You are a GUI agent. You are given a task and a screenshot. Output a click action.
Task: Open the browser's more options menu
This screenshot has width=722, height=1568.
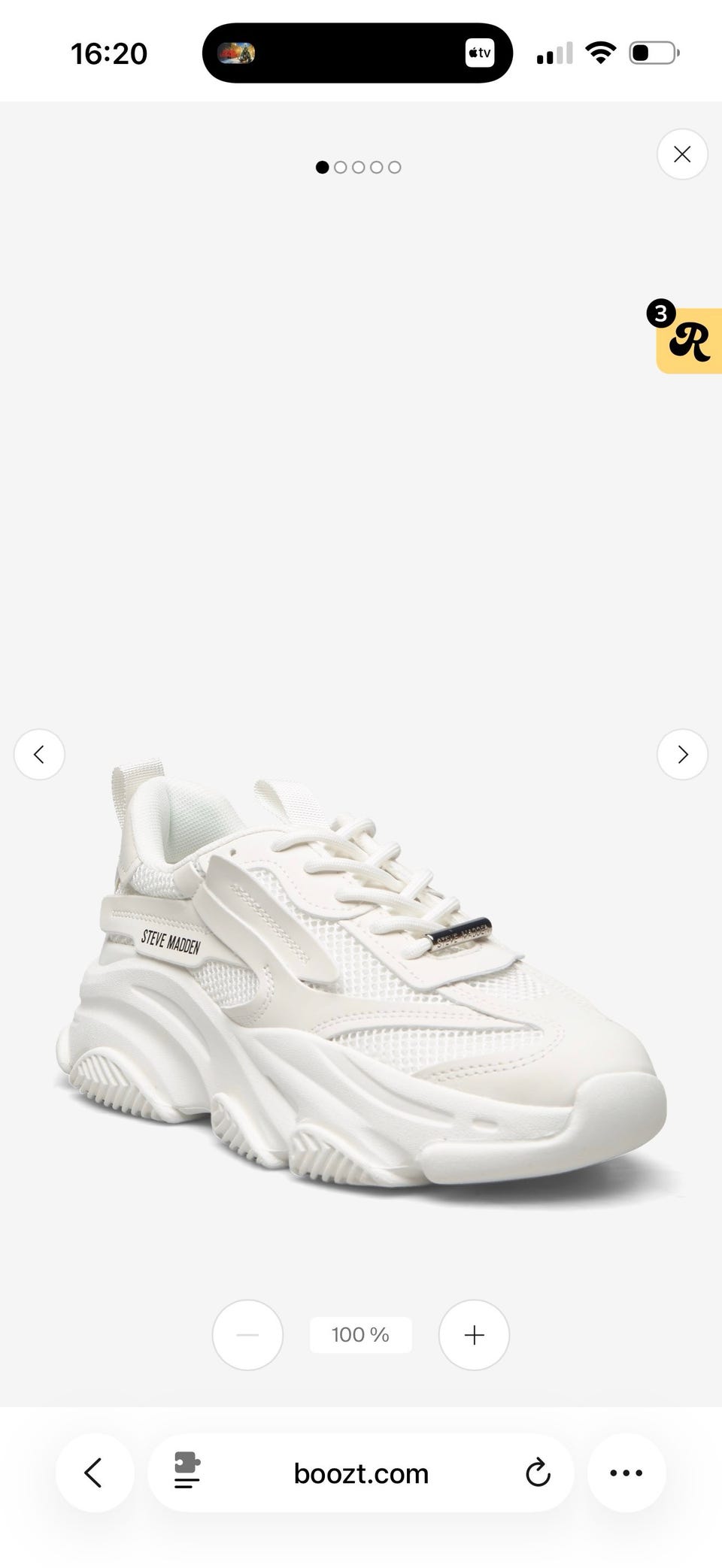pyautogui.click(x=626, y=1473)
